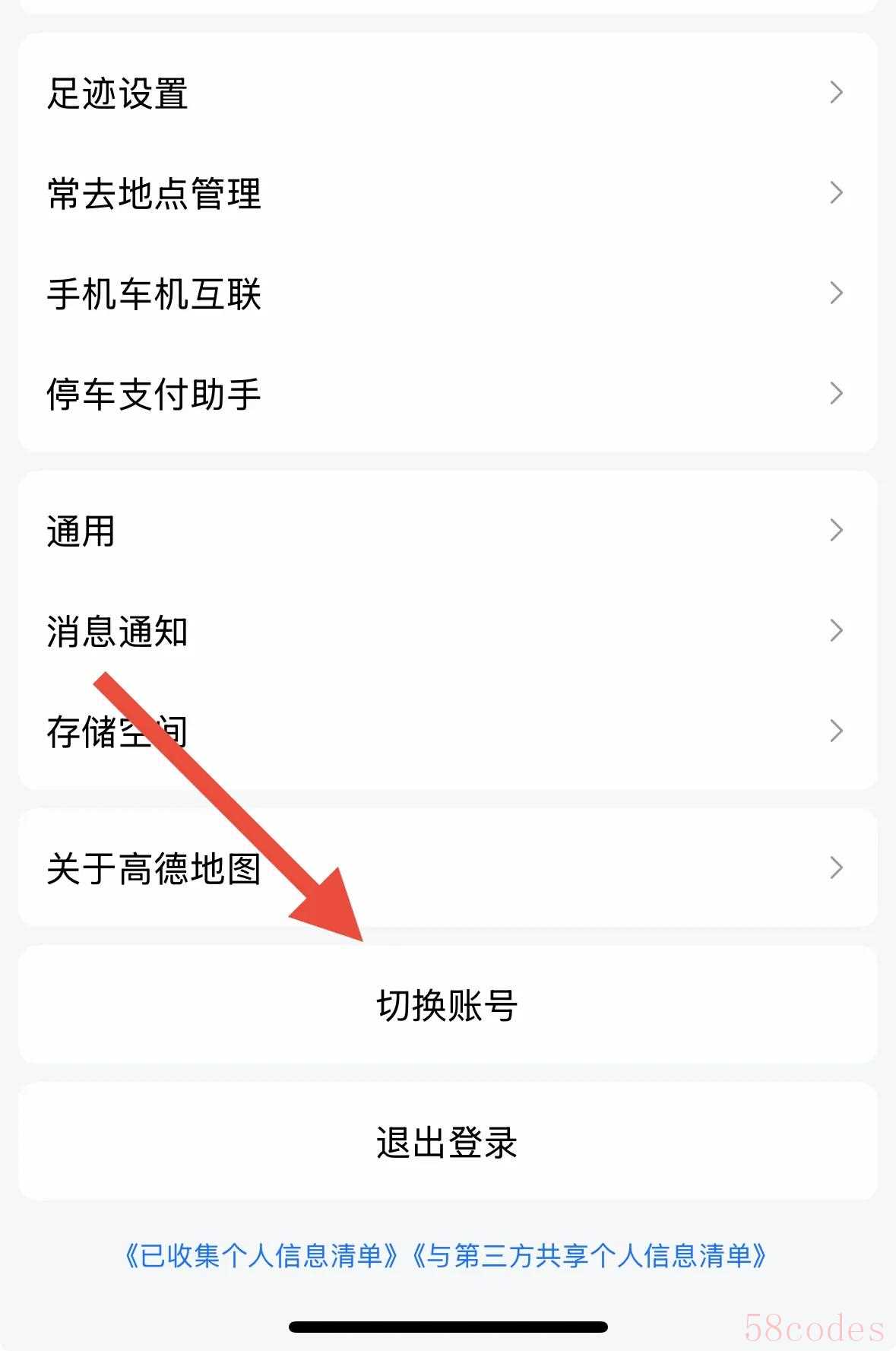This screenshot has width=896, height=1351.
Task: View 关于高德地图 page
Action: [x=447, y=867]
